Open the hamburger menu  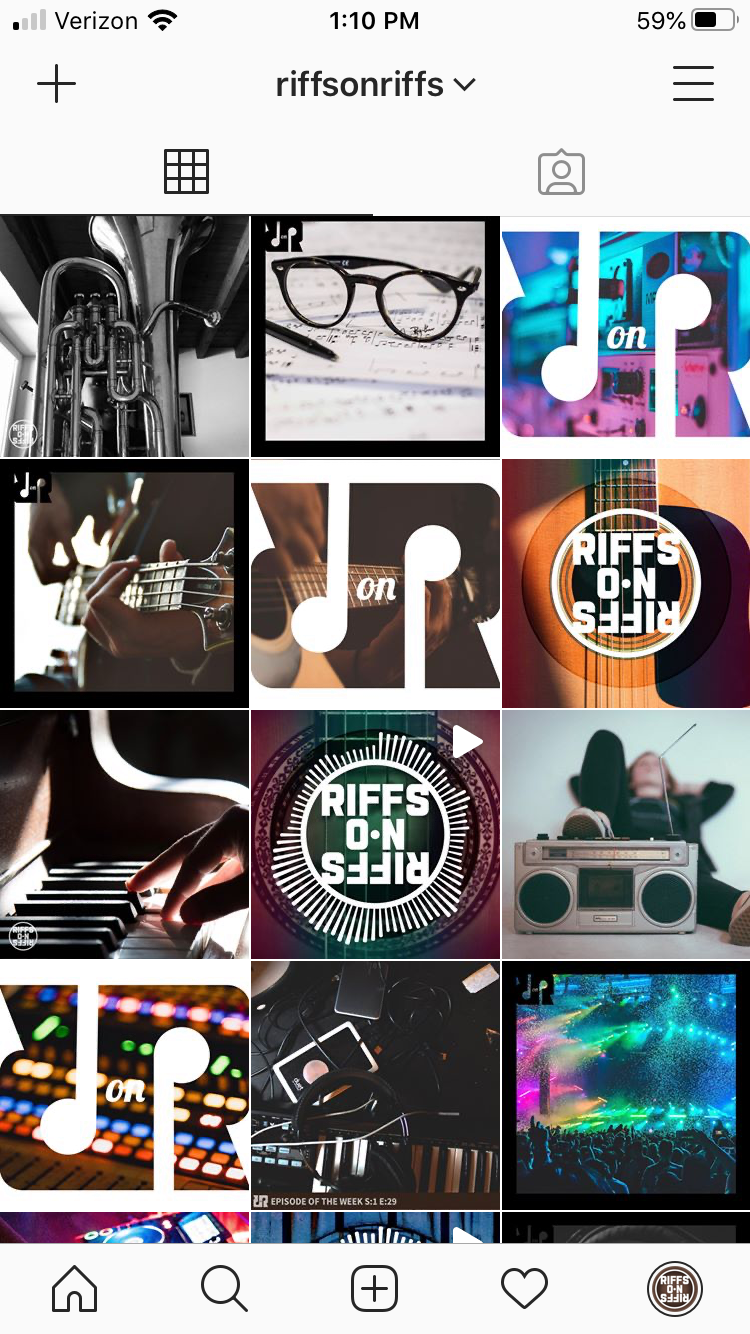(693, 84)
